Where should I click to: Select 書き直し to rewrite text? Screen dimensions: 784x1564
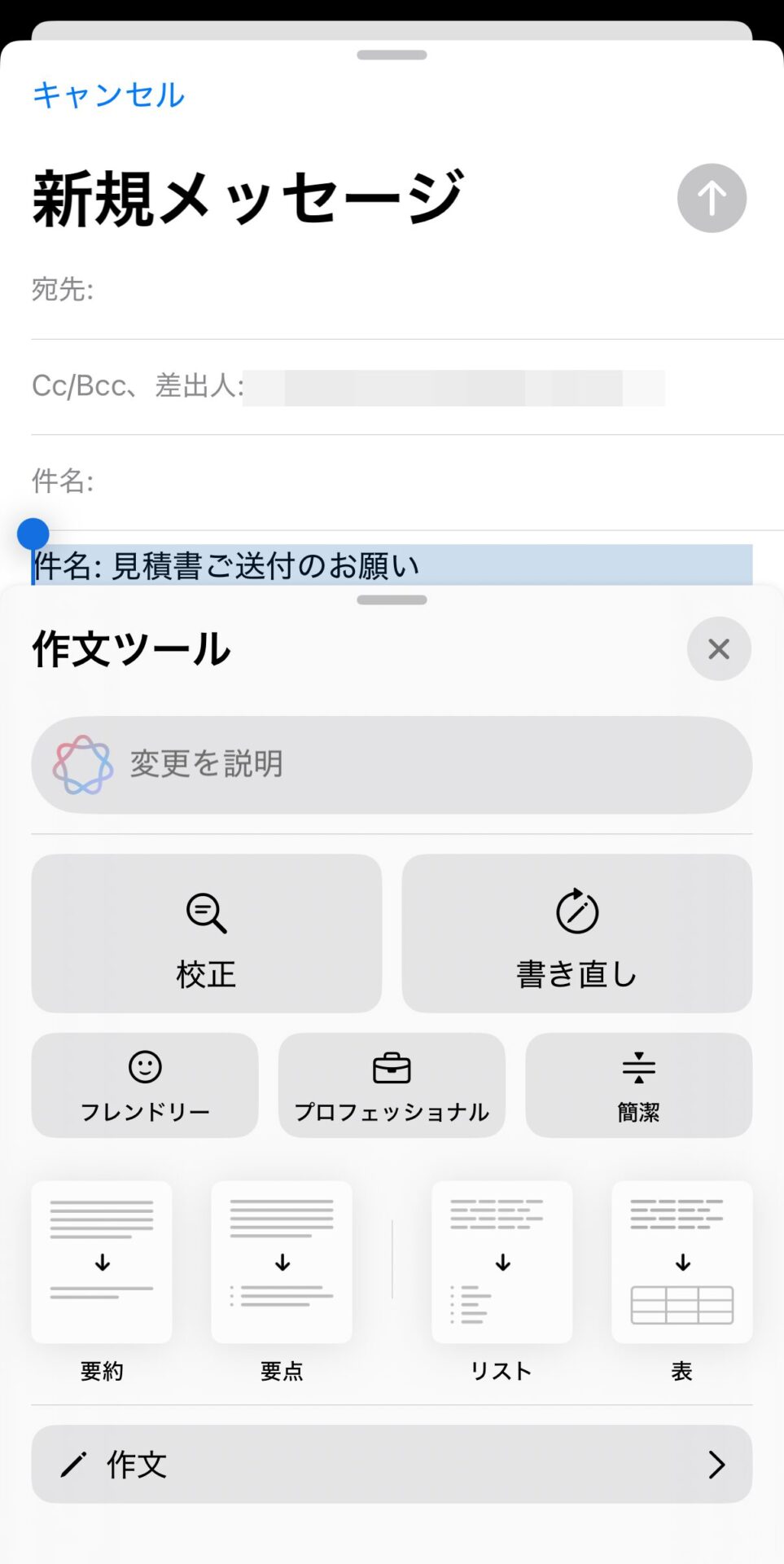click(576, 933)
